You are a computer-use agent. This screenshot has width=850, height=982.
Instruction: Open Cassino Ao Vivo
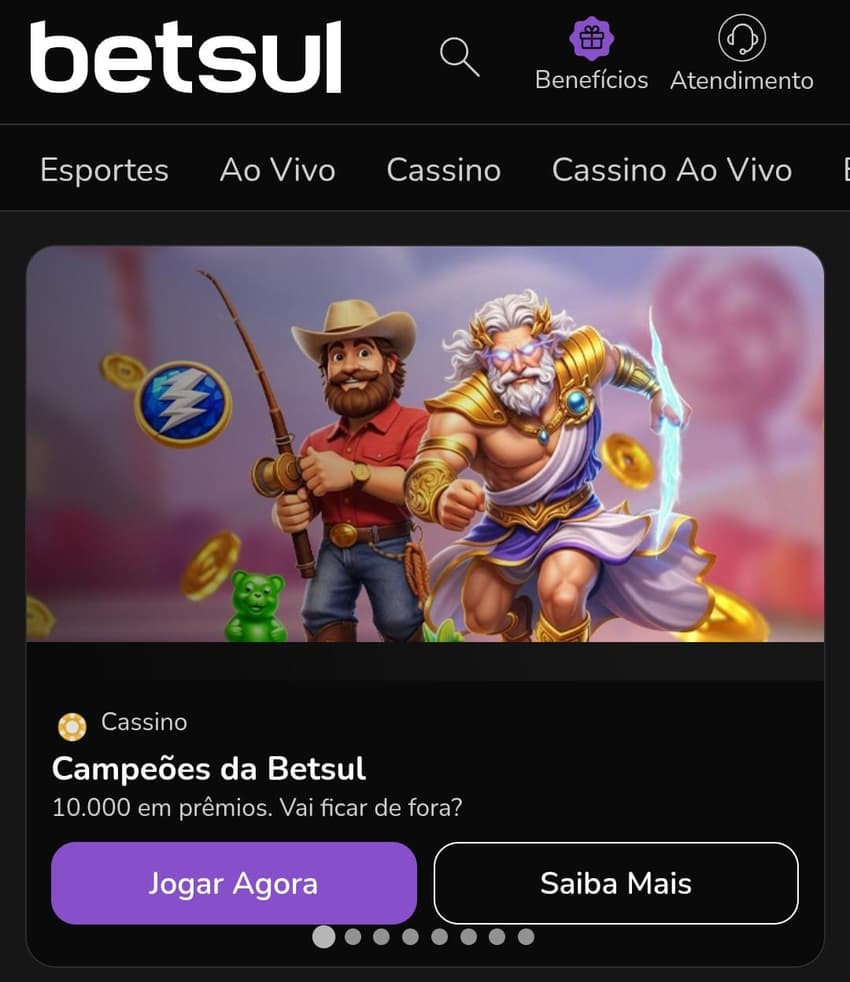[x=671, y=170]
